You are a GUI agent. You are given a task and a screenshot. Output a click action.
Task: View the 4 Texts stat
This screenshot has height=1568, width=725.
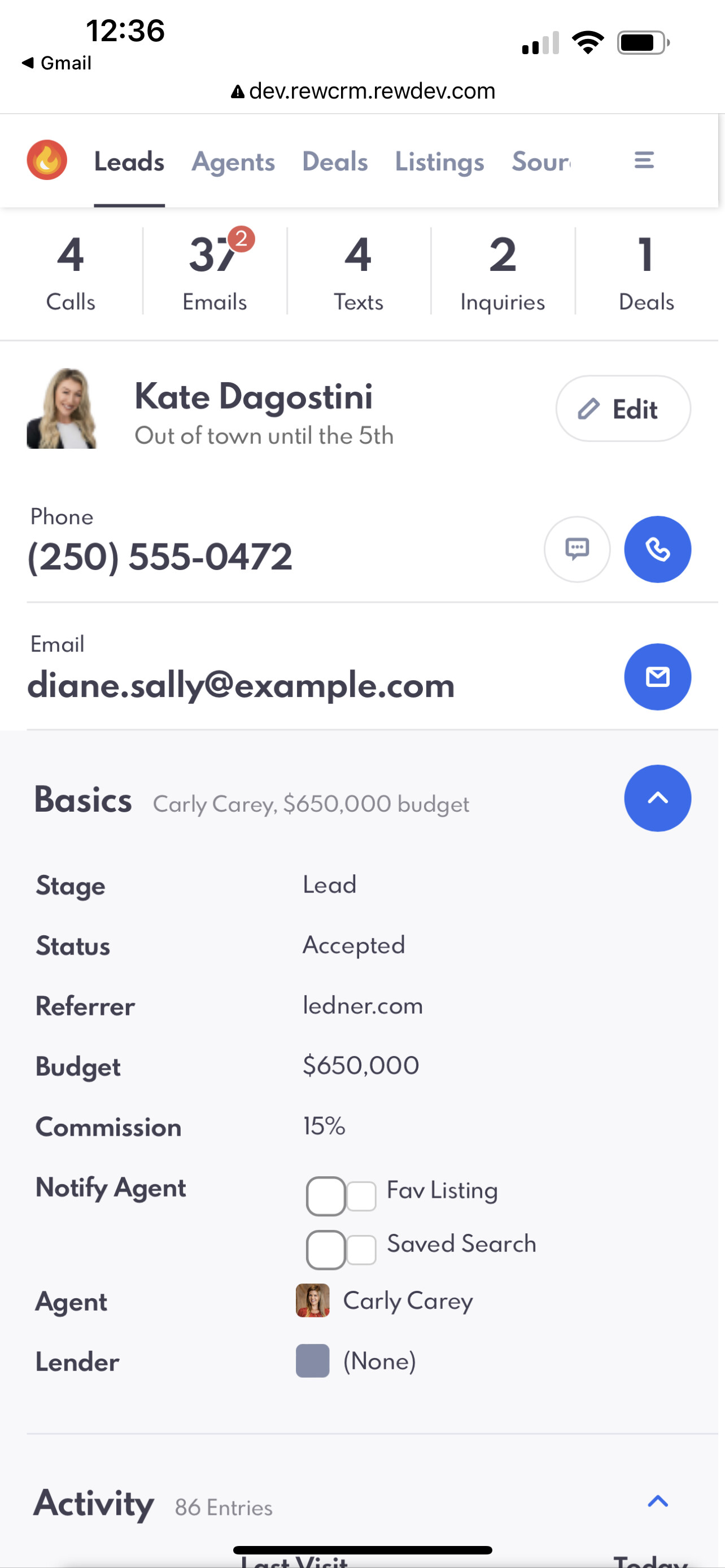tap(359, 272)
